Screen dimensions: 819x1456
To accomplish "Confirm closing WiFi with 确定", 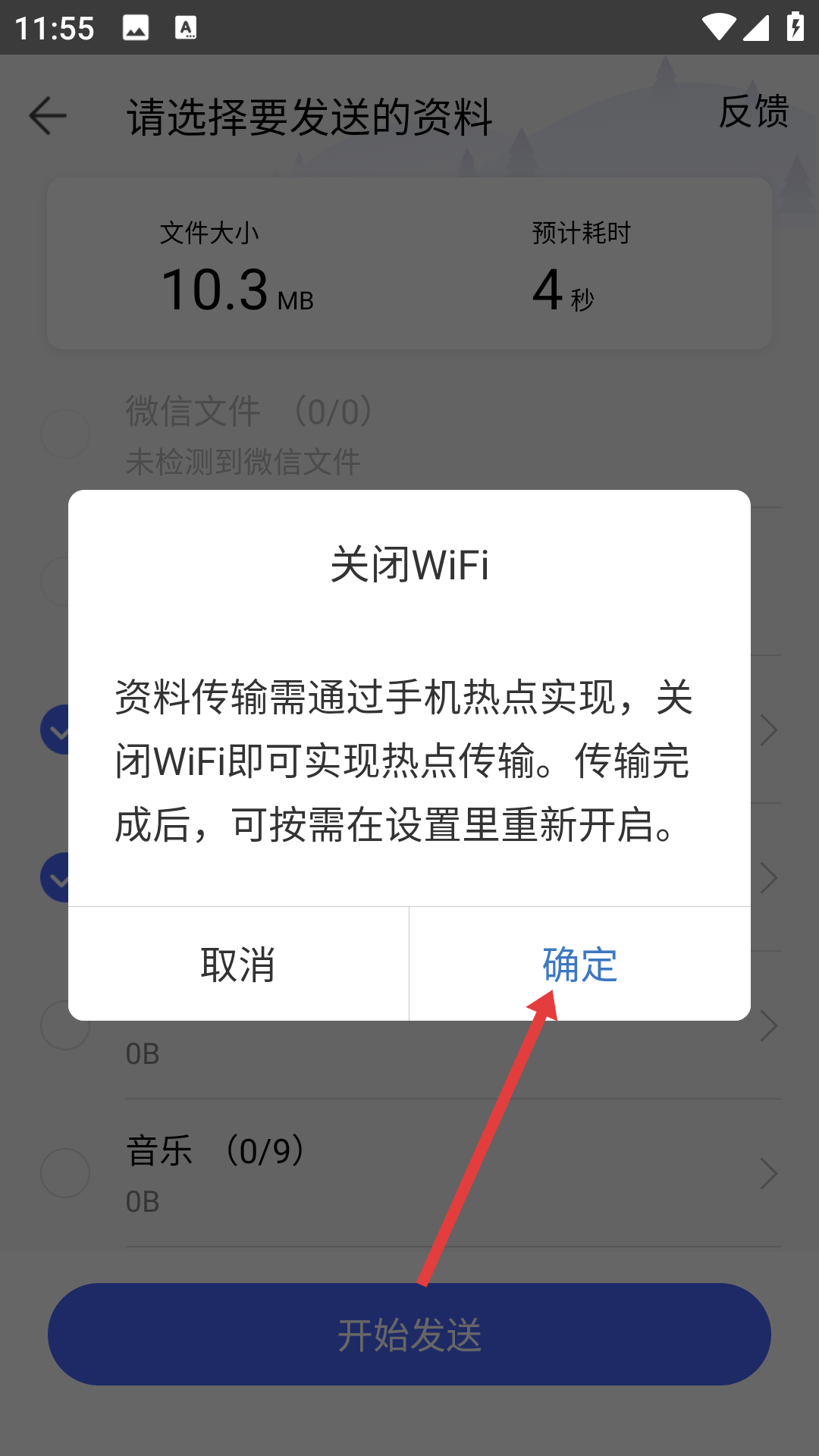I will click(580, 964).
